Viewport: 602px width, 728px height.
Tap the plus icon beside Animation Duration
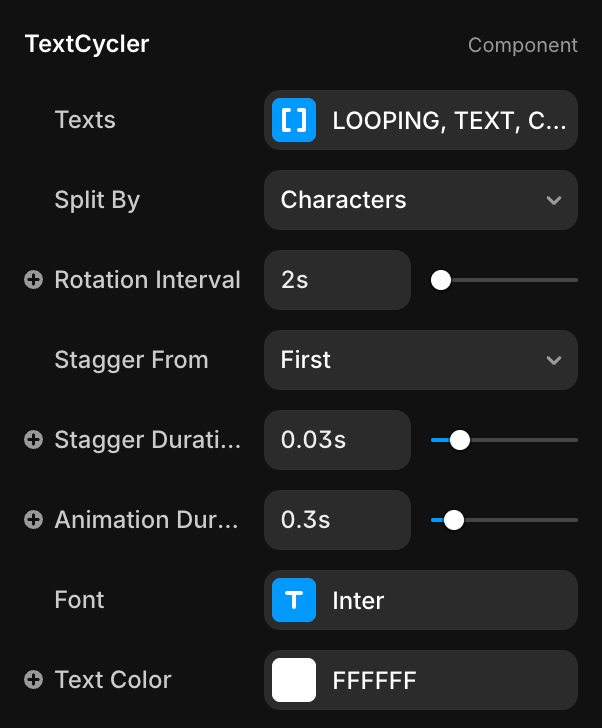pyautogui.click(x=33, y=520)
